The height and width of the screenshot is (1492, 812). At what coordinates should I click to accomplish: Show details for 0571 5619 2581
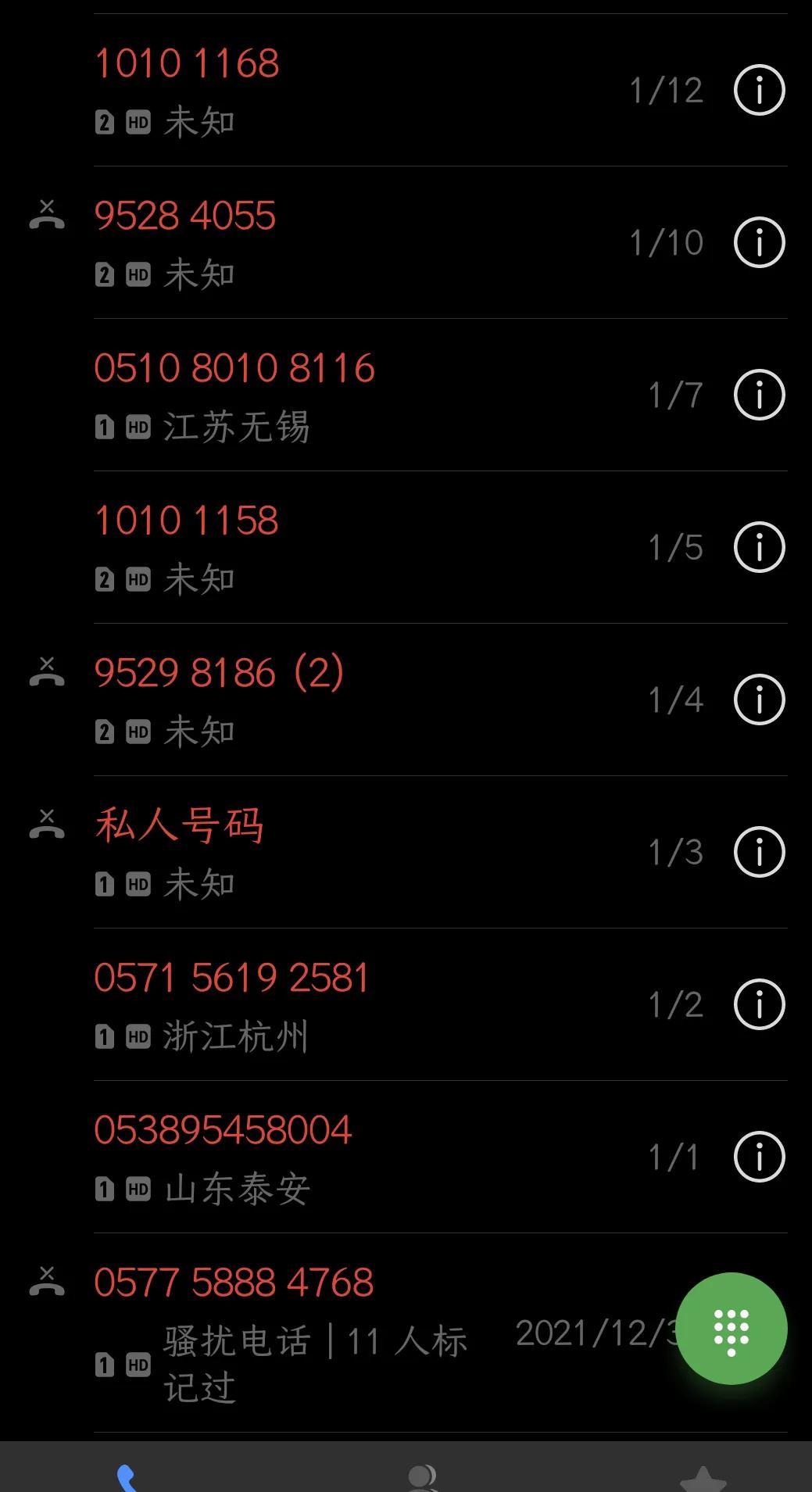(x=759, y=1004)
